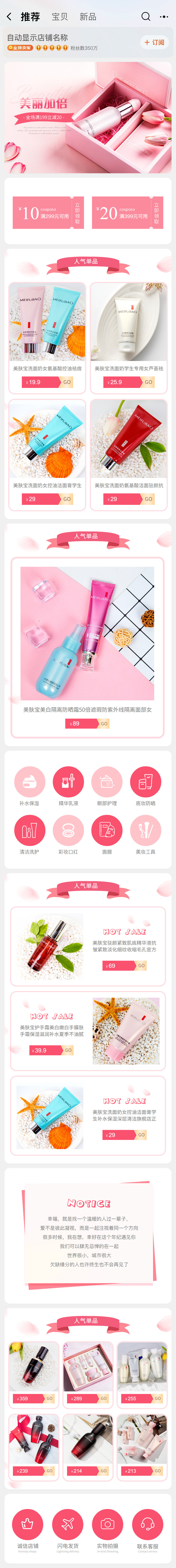This screenshot has height=1568, width=176.
Task: Go back using the top arrow
Action: (8, 16)
